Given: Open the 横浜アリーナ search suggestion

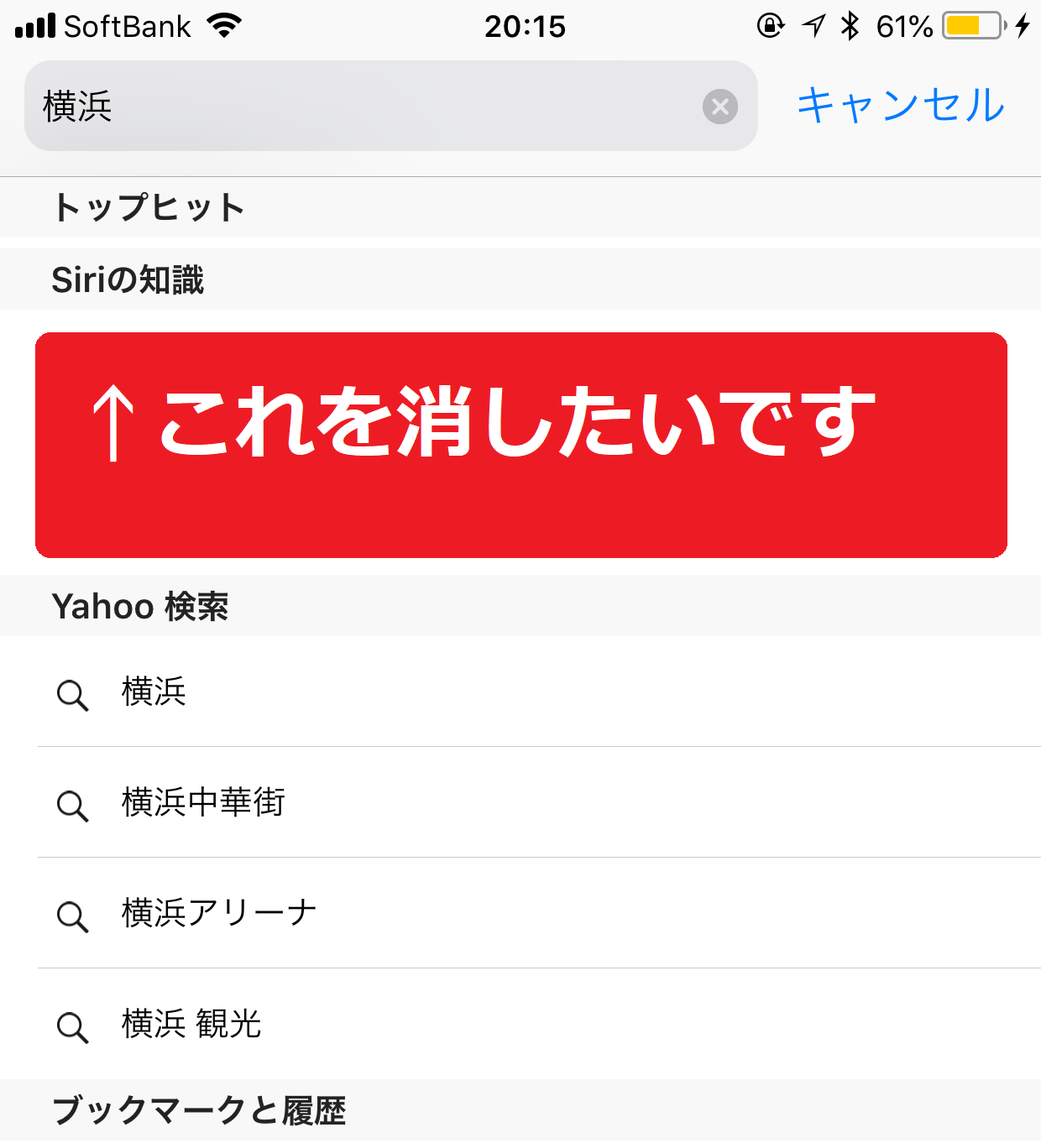Looking at the screenshot, I should tap(218, 914).
